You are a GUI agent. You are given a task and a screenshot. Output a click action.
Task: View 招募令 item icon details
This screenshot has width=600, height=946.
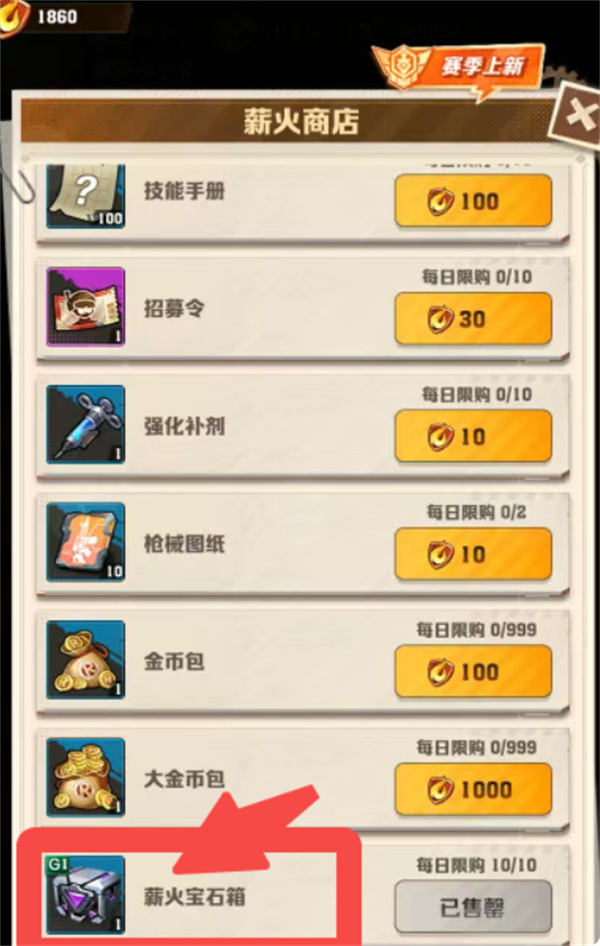tap(86, 307)
